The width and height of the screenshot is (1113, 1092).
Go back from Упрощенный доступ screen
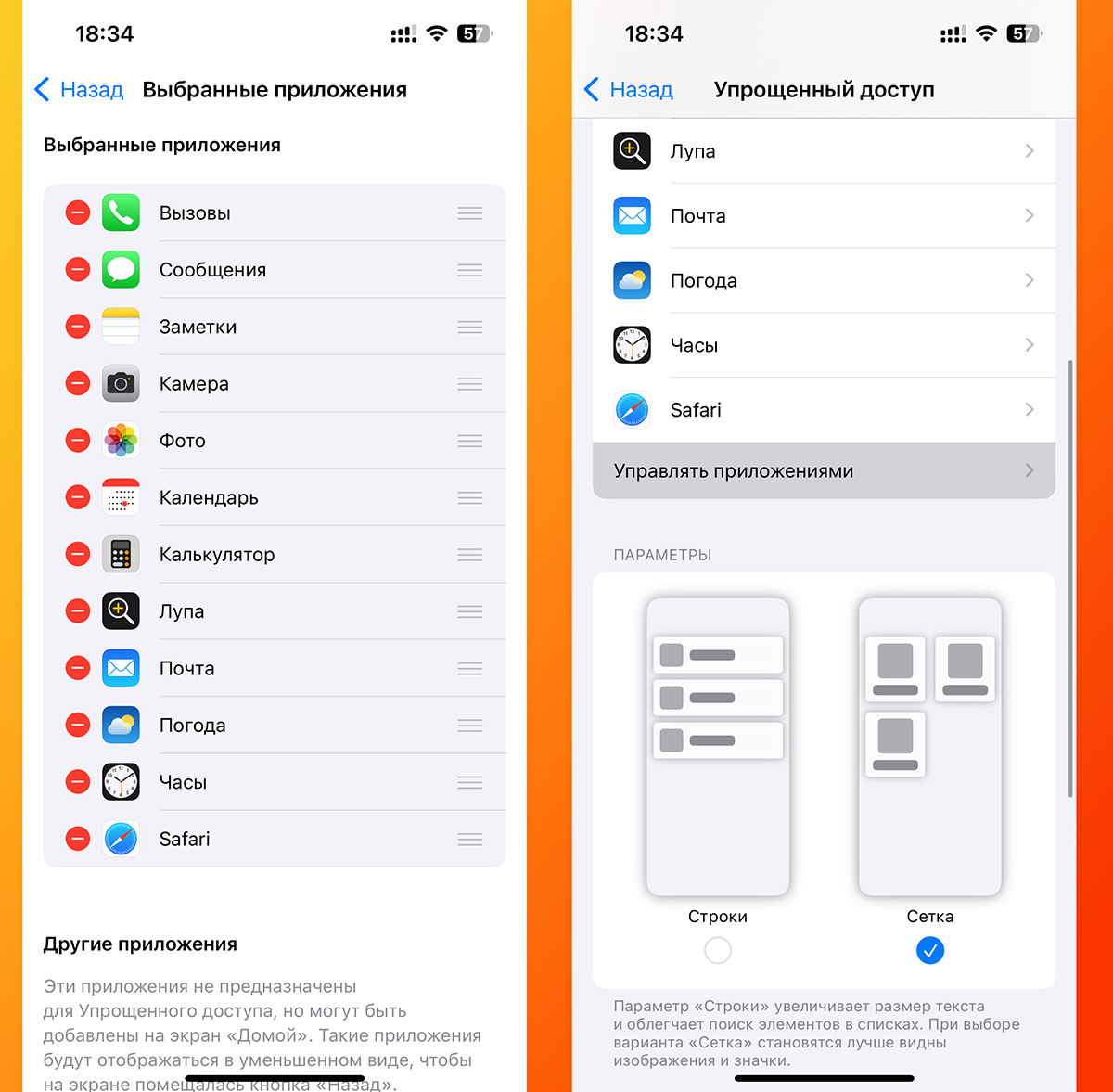coord(629,90)
